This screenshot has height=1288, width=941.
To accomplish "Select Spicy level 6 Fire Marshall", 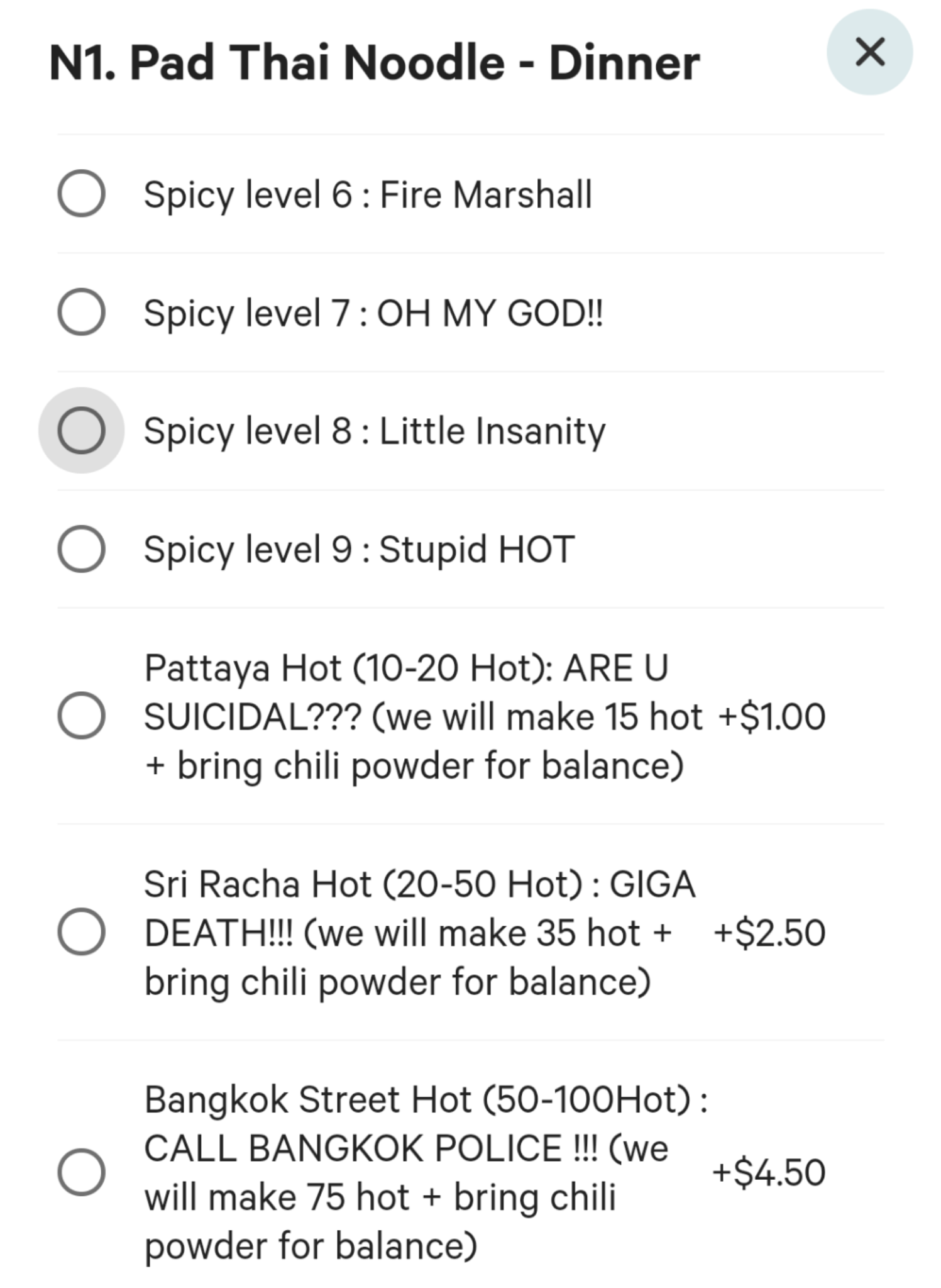I will click(81, 194).
